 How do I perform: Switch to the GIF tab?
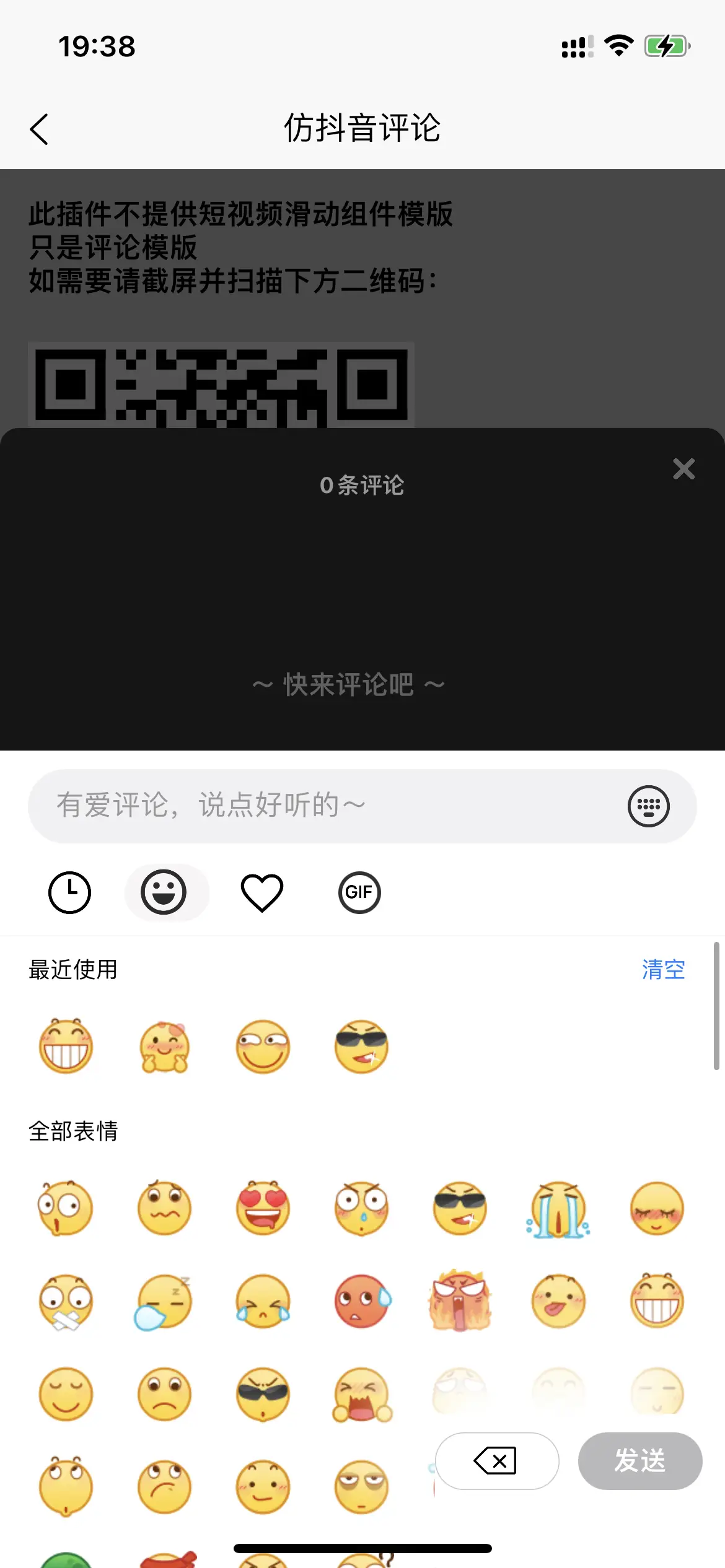(359, 892)
